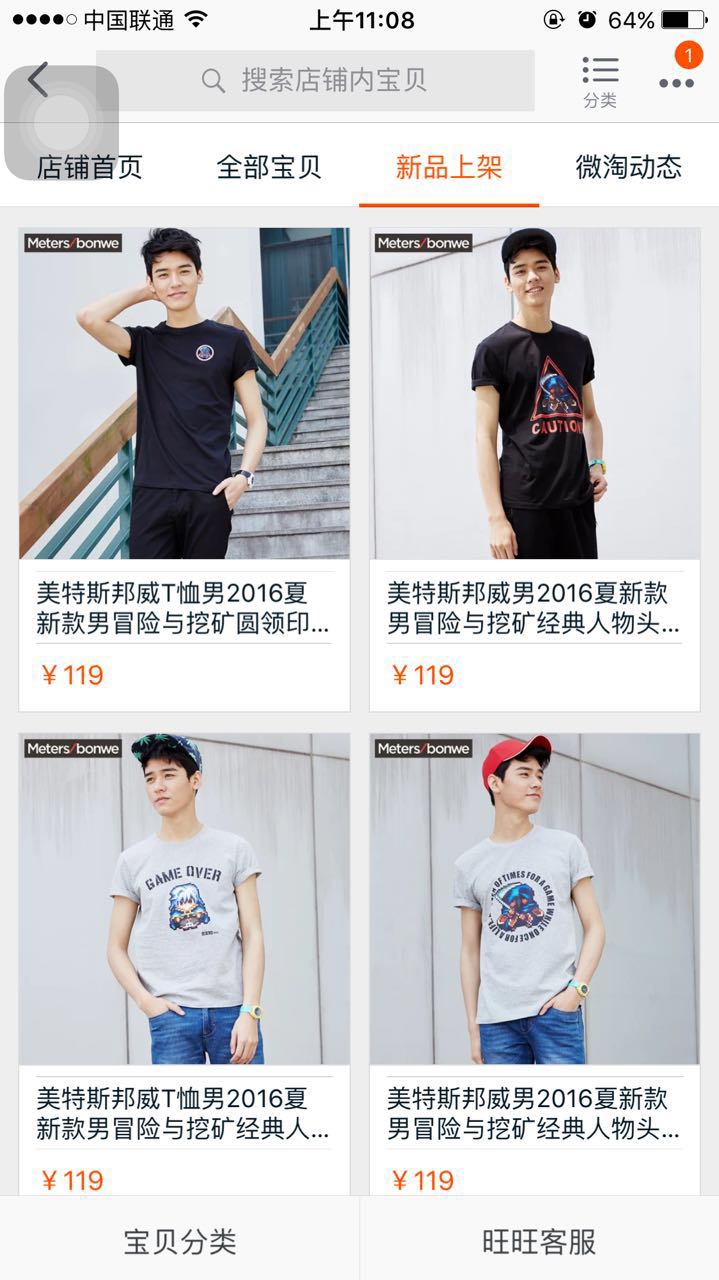Open the black CAUTION print T-shirt product

tap(535, 394)
